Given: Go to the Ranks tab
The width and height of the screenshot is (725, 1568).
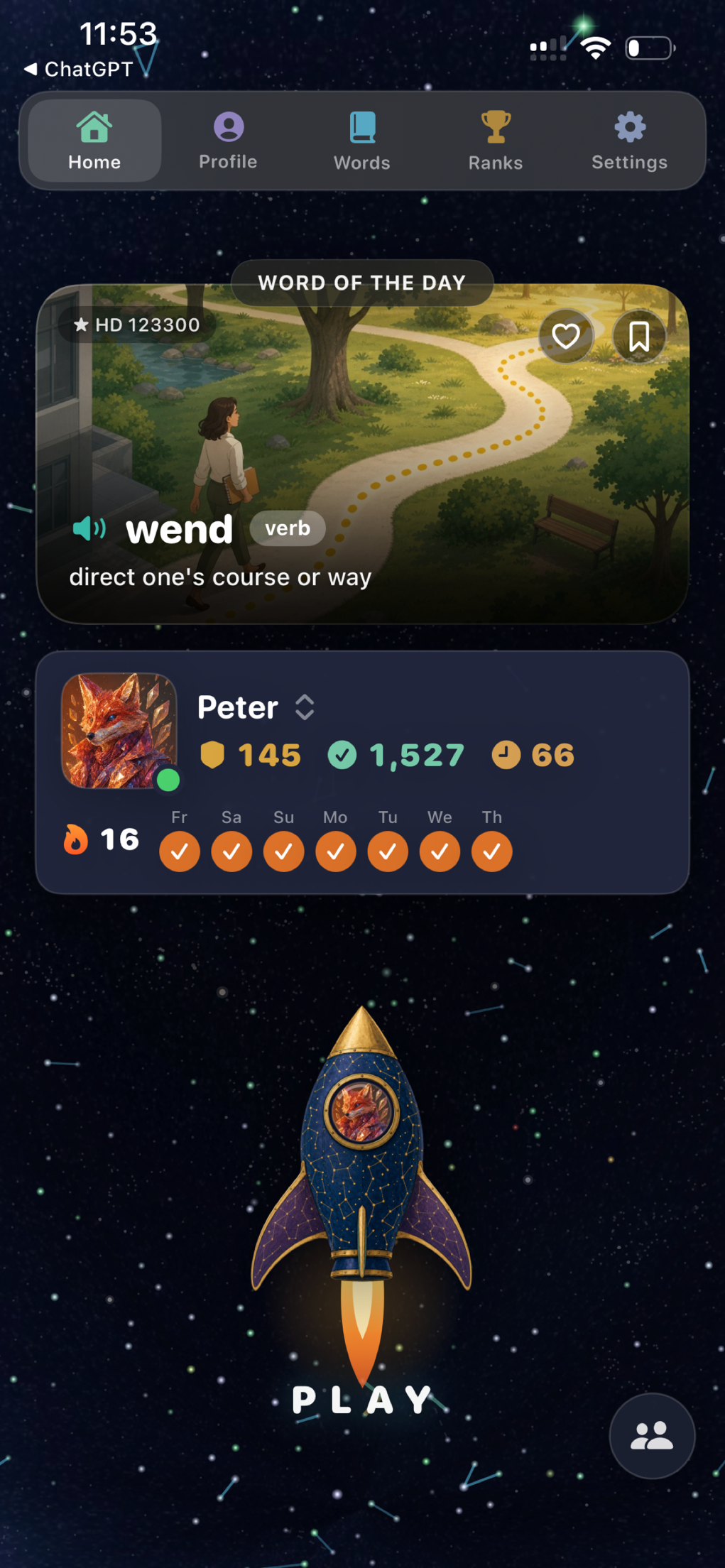Looking at the screenshot, I should (x=496, y=141).
